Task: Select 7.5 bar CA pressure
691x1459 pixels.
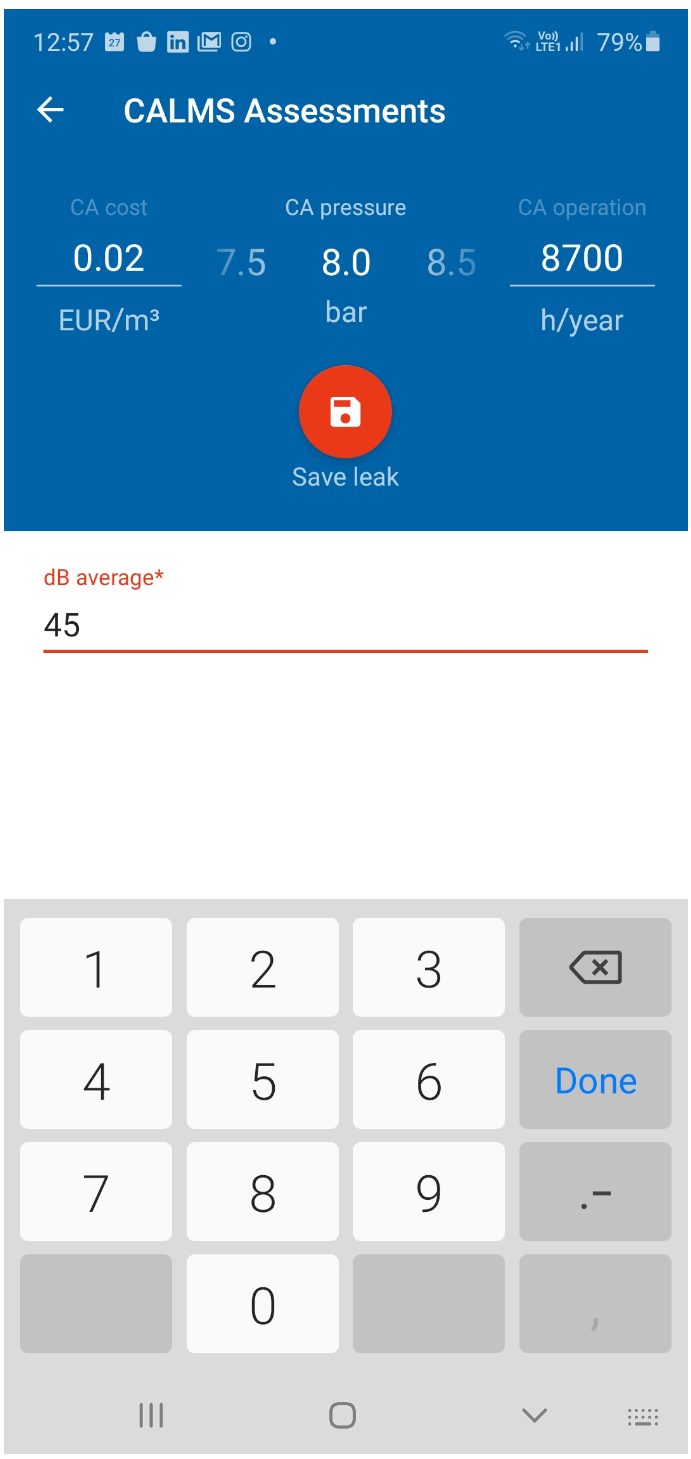Action: pos(242,263)
